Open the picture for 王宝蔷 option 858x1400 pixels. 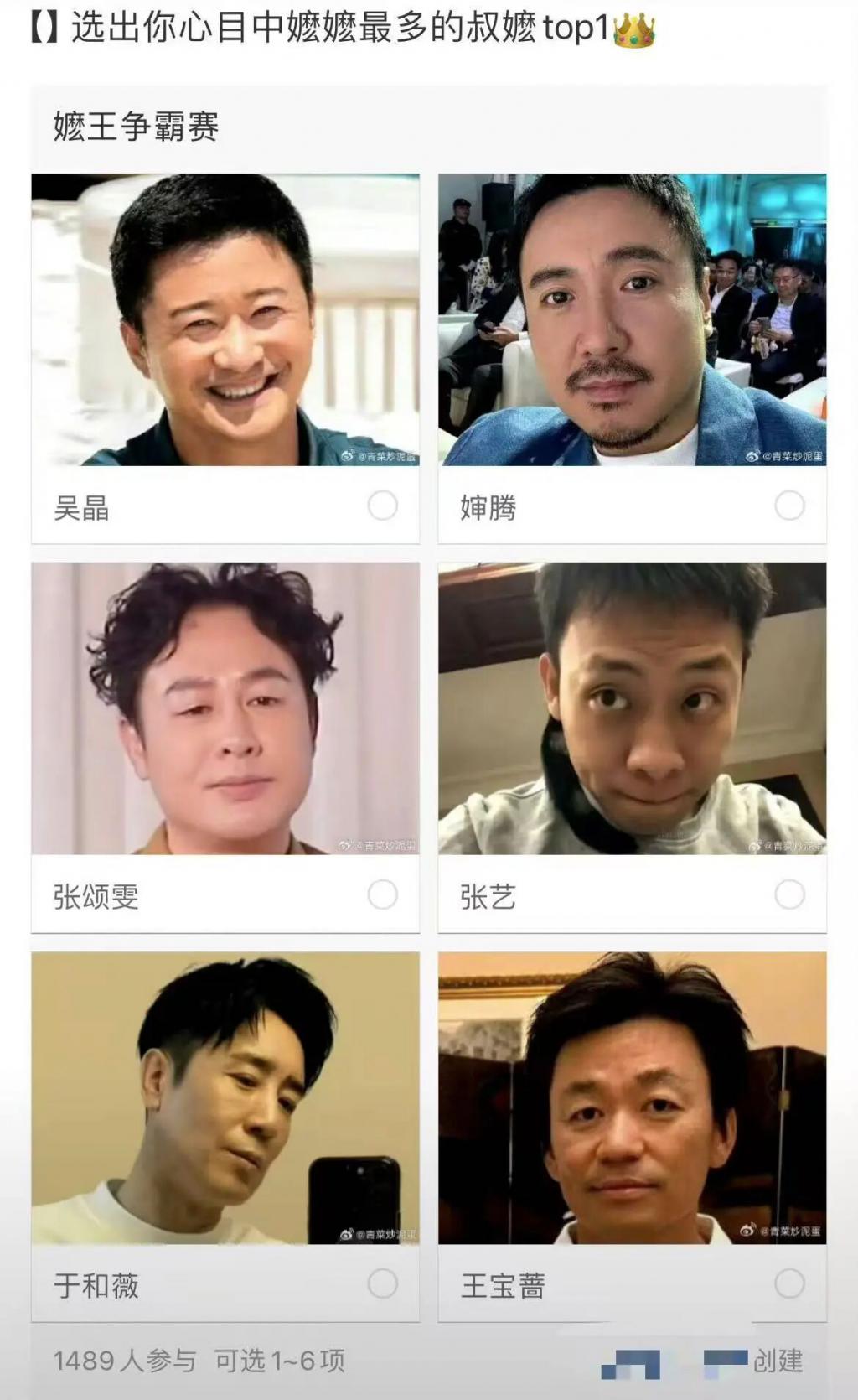point(632,1097)
